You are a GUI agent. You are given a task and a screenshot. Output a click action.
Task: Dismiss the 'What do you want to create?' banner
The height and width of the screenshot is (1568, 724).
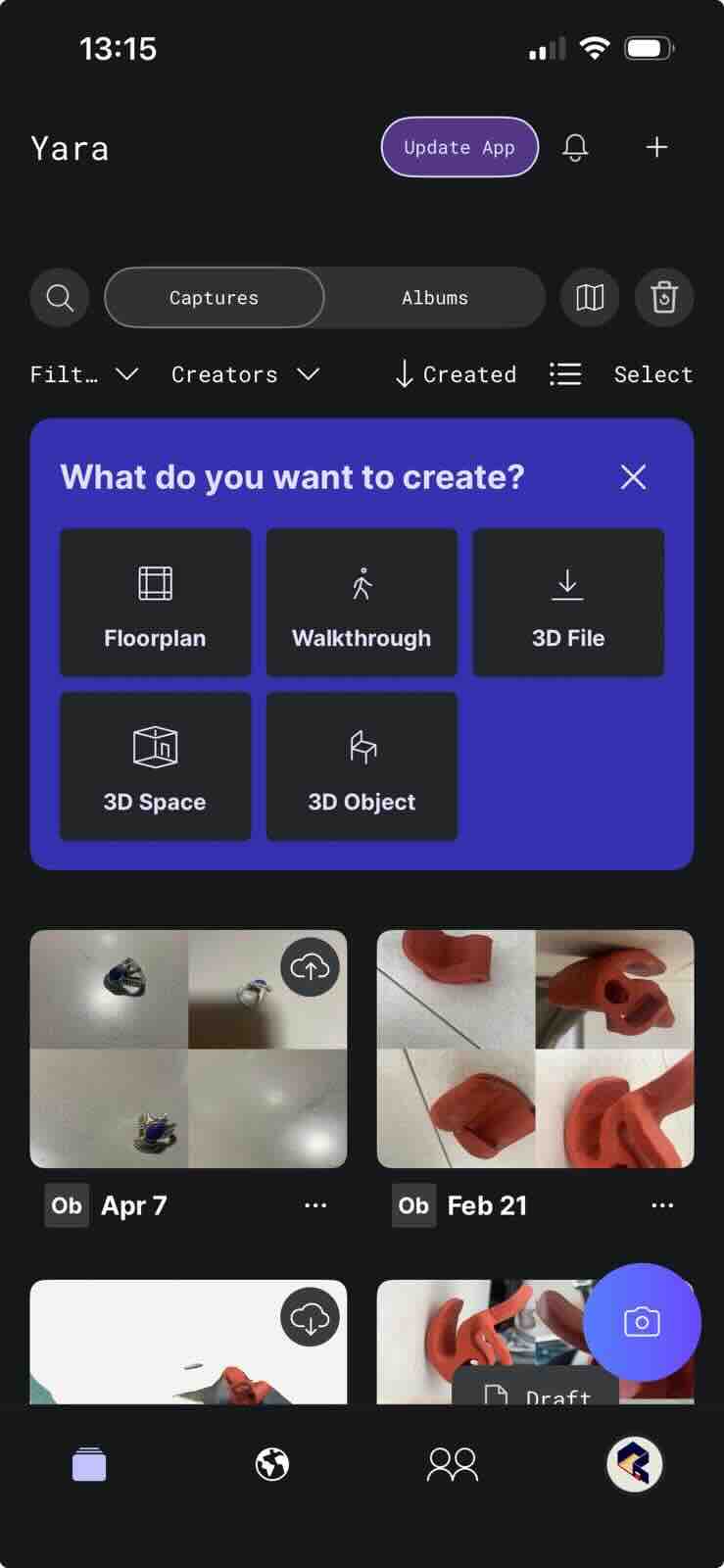point(634,477)
